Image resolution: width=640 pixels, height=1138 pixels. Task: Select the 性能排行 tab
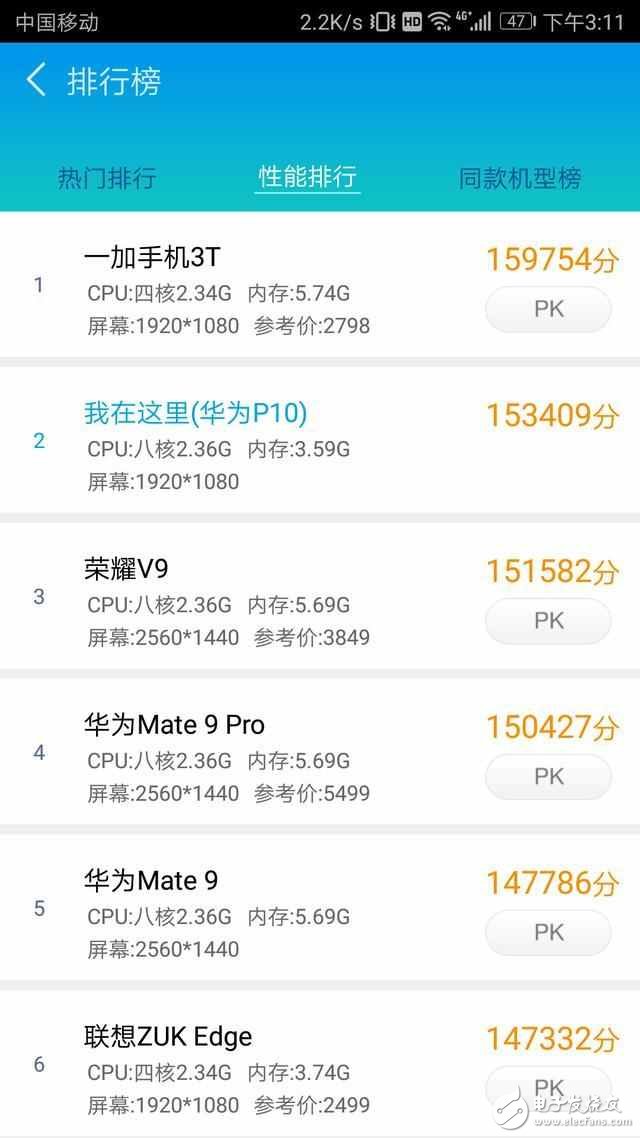pyautogui.click(x=307, y=178)
